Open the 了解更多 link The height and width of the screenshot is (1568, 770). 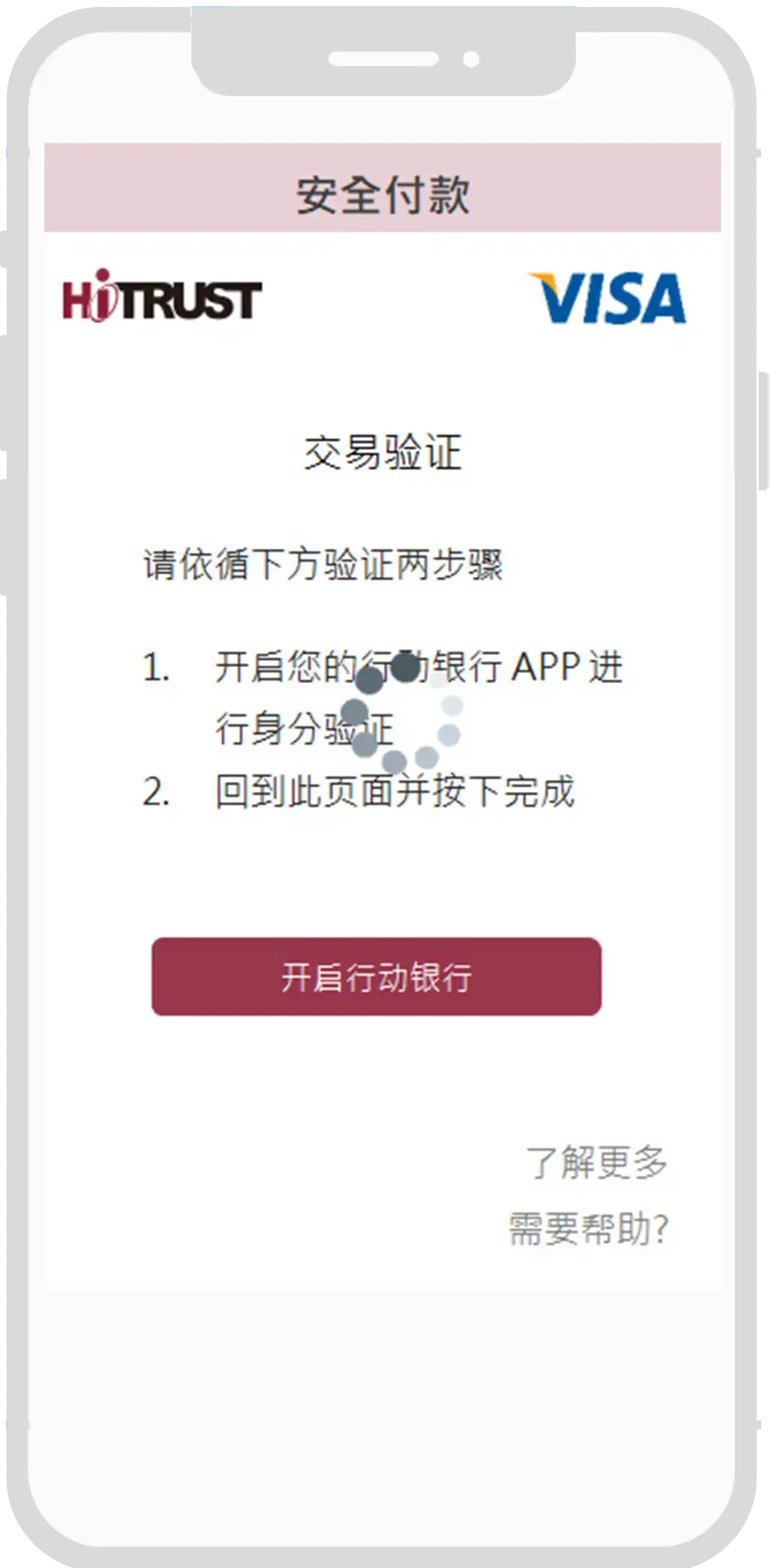[596, 1162]
